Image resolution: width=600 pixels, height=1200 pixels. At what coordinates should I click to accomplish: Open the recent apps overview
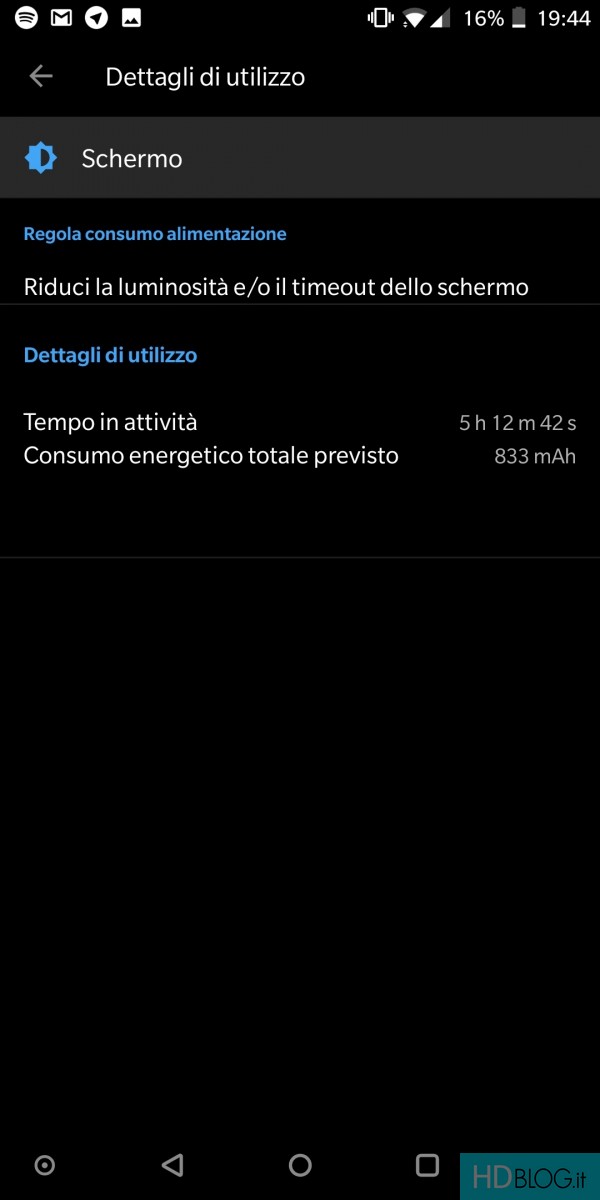pyautogui.click(x=427, y=1164)
